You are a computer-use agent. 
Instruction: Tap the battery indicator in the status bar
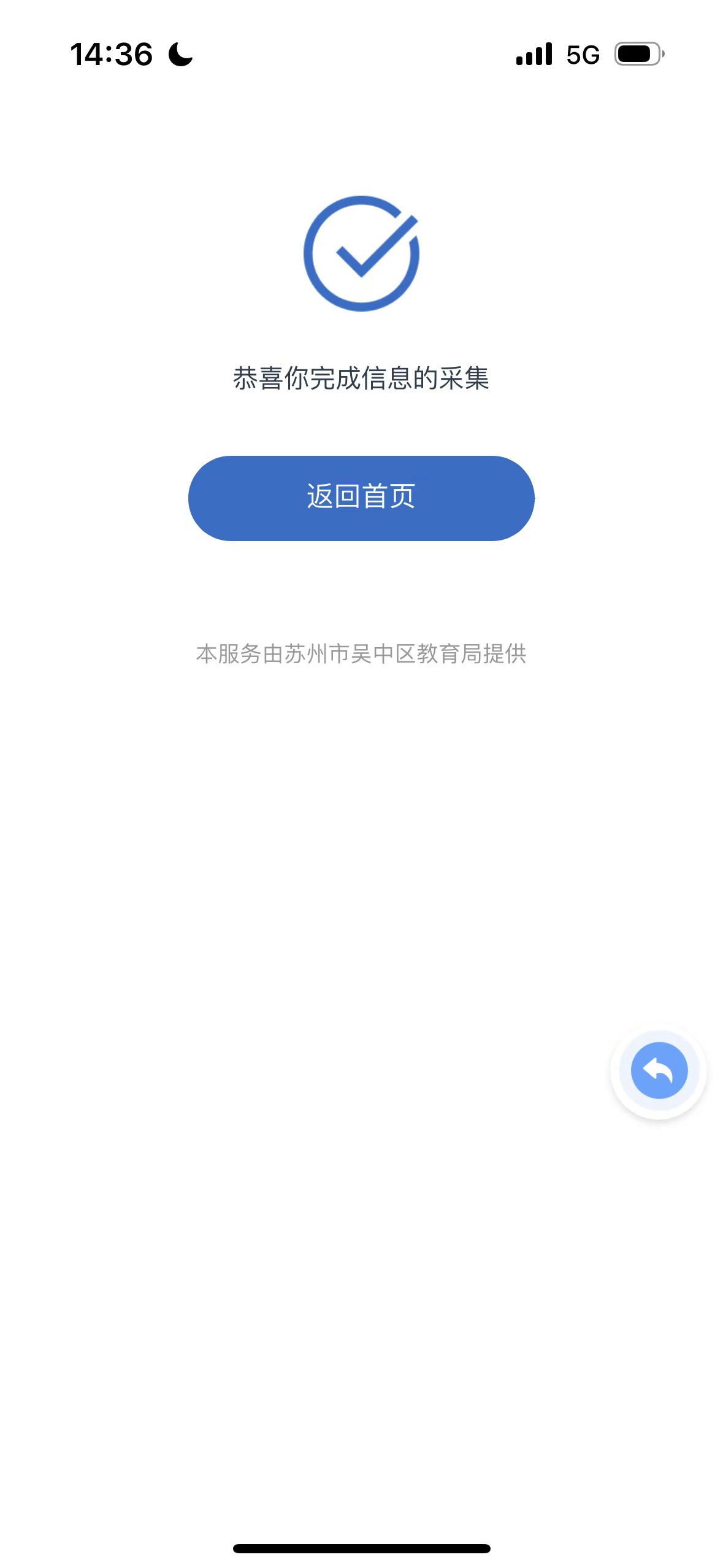[640, 54]
